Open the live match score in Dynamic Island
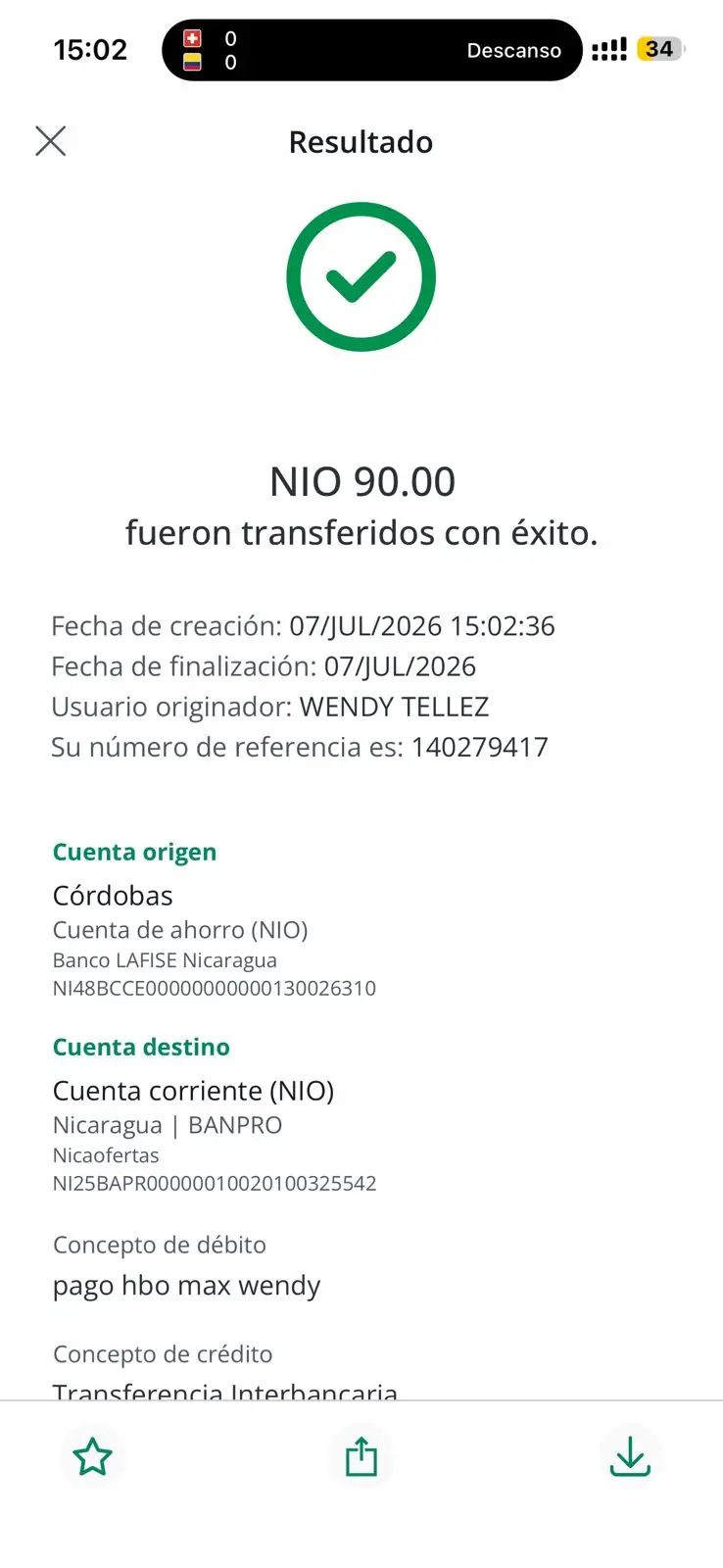 [372, 50]
